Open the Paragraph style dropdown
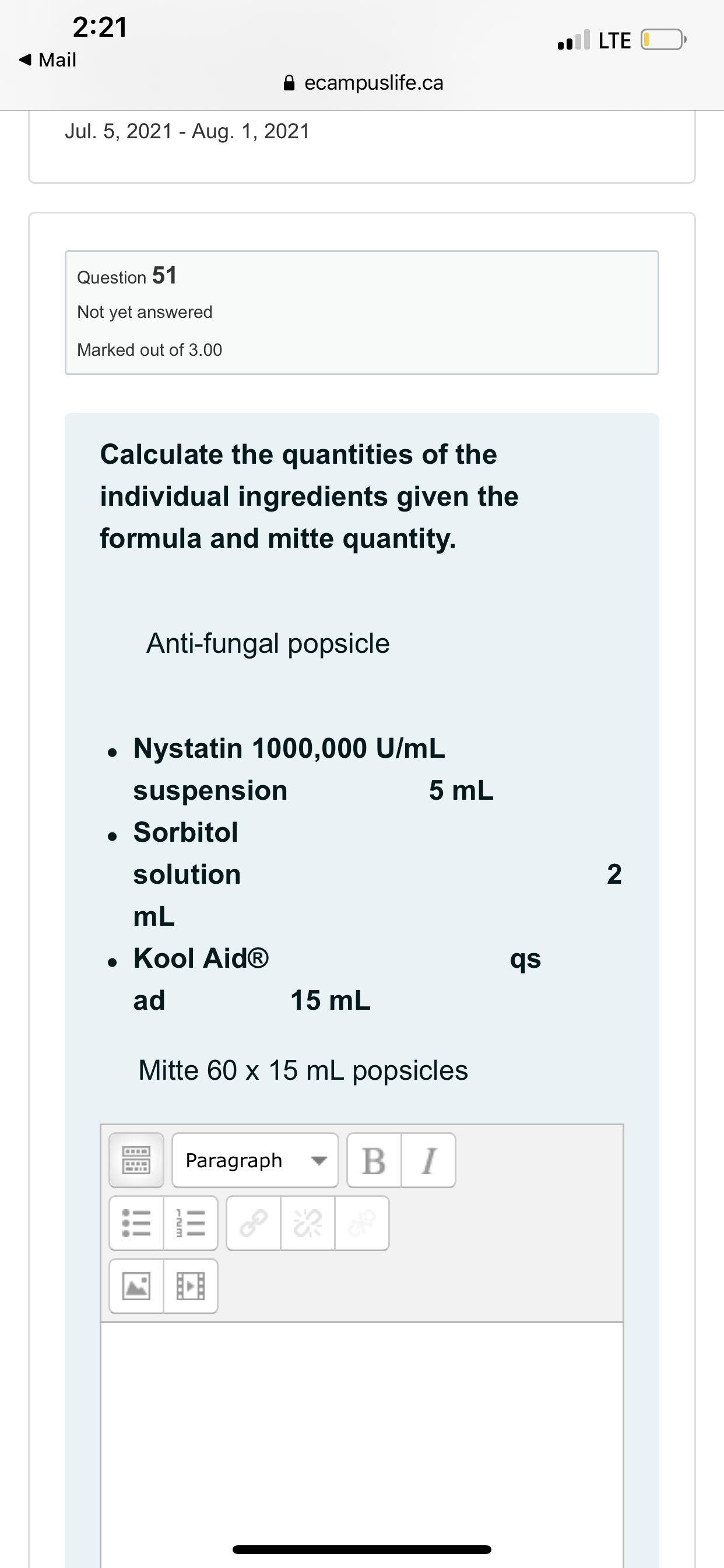 (x=255, y=1160)
